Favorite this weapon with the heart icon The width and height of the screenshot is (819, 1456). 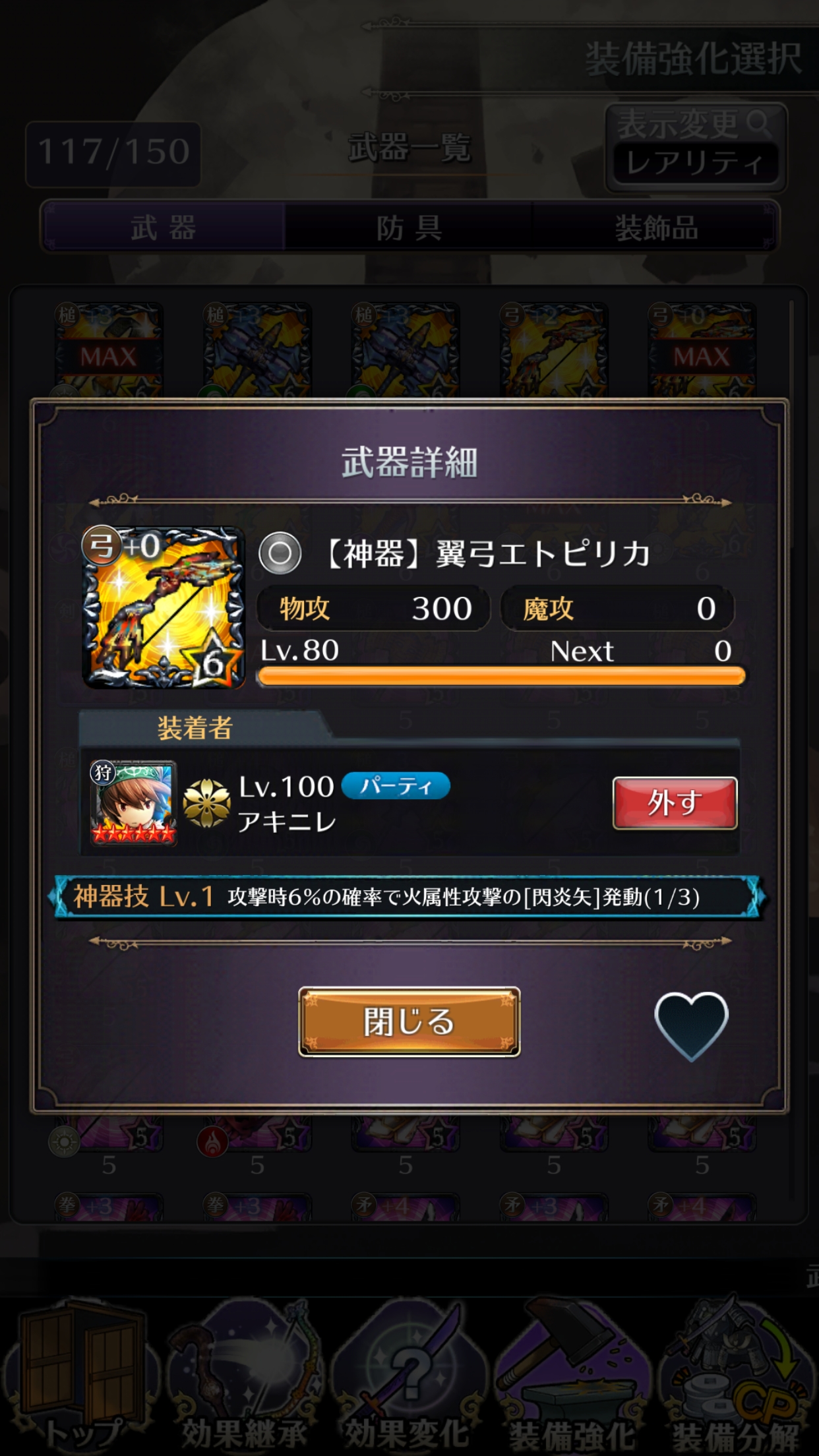[690, 1024]
